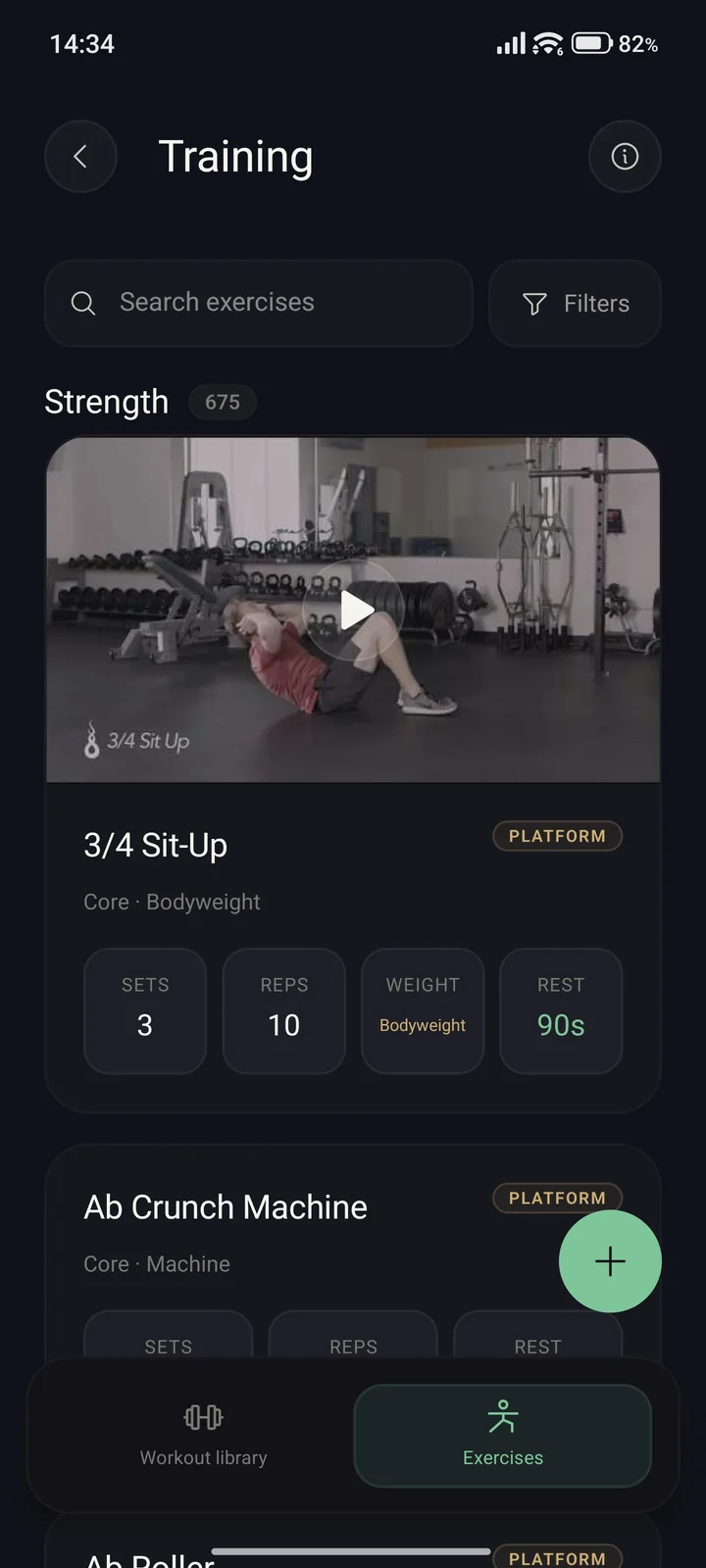
Task: Select the Exercises tab
Action: (x=502, y=1436)
